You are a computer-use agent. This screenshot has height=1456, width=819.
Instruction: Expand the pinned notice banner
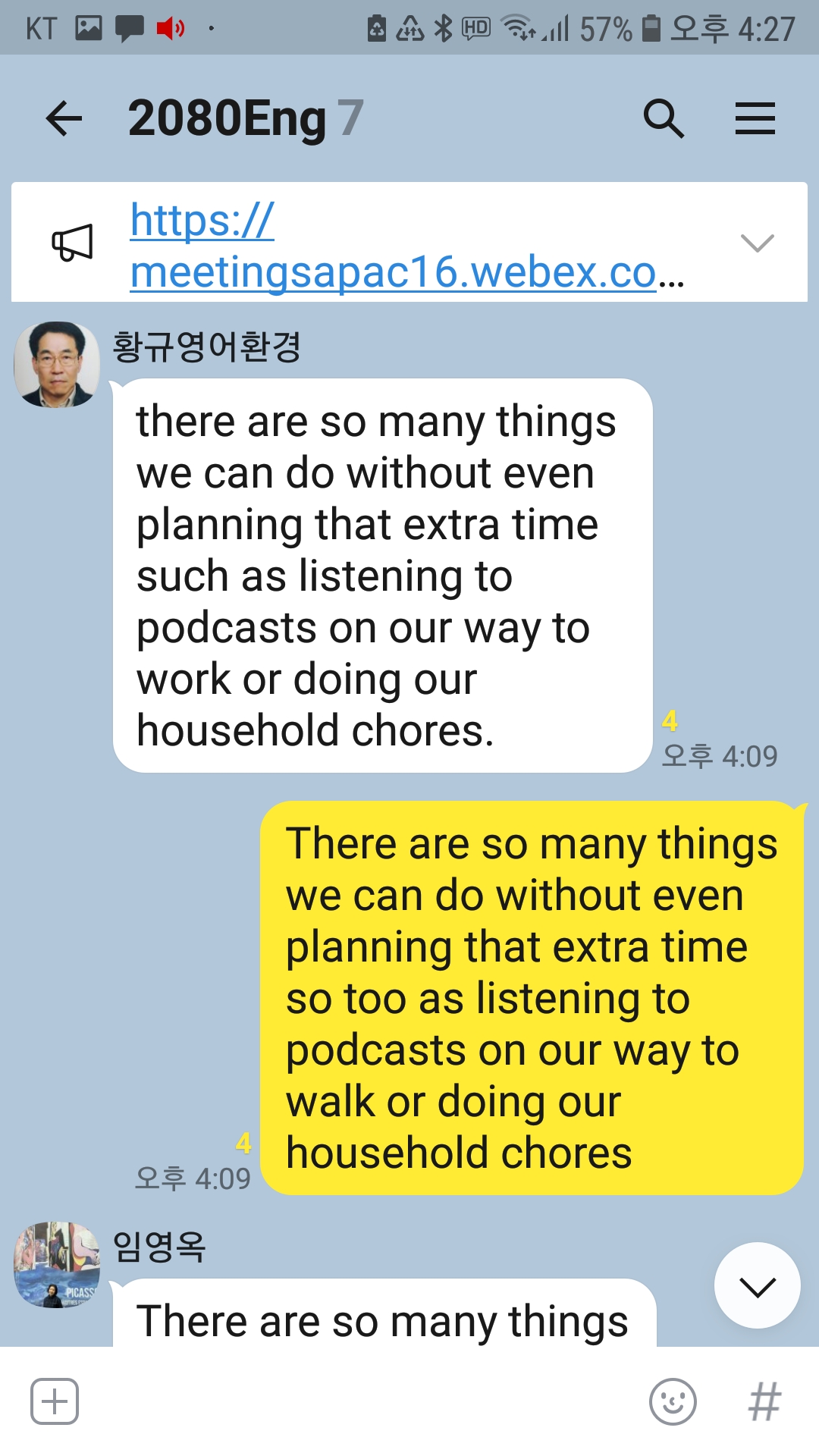point(756,243)
